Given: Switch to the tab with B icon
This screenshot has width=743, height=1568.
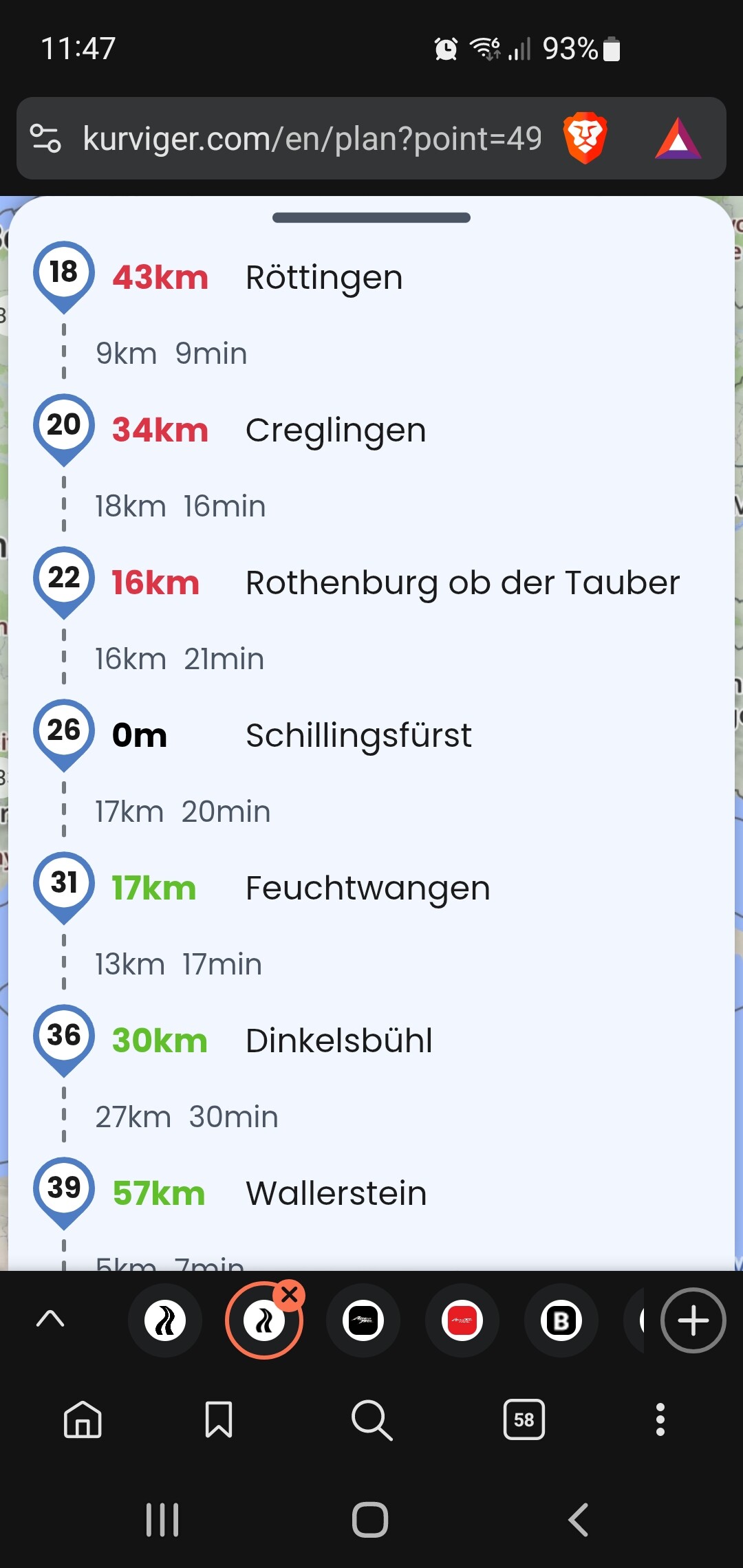Looking at the screenshot, I should pos(561,1320).
